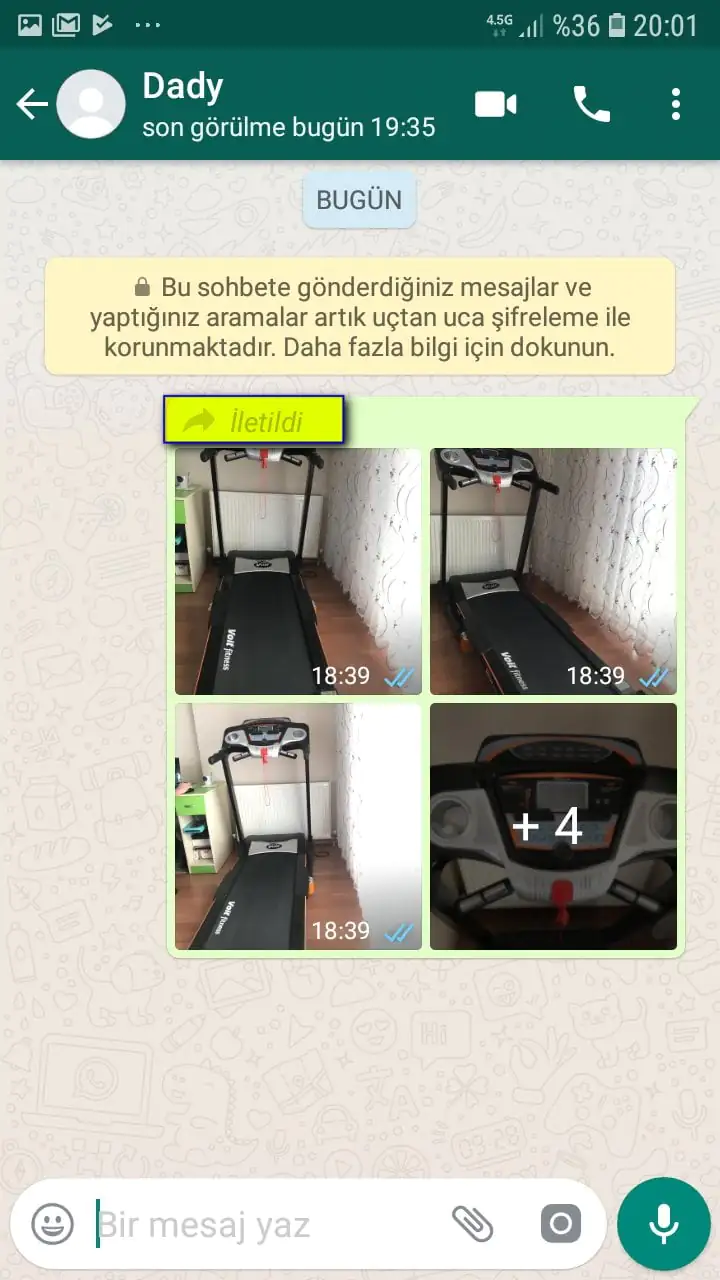The image size is (720, 1280).
Task: Start a video call with Dady
Action: click(496, 104)
